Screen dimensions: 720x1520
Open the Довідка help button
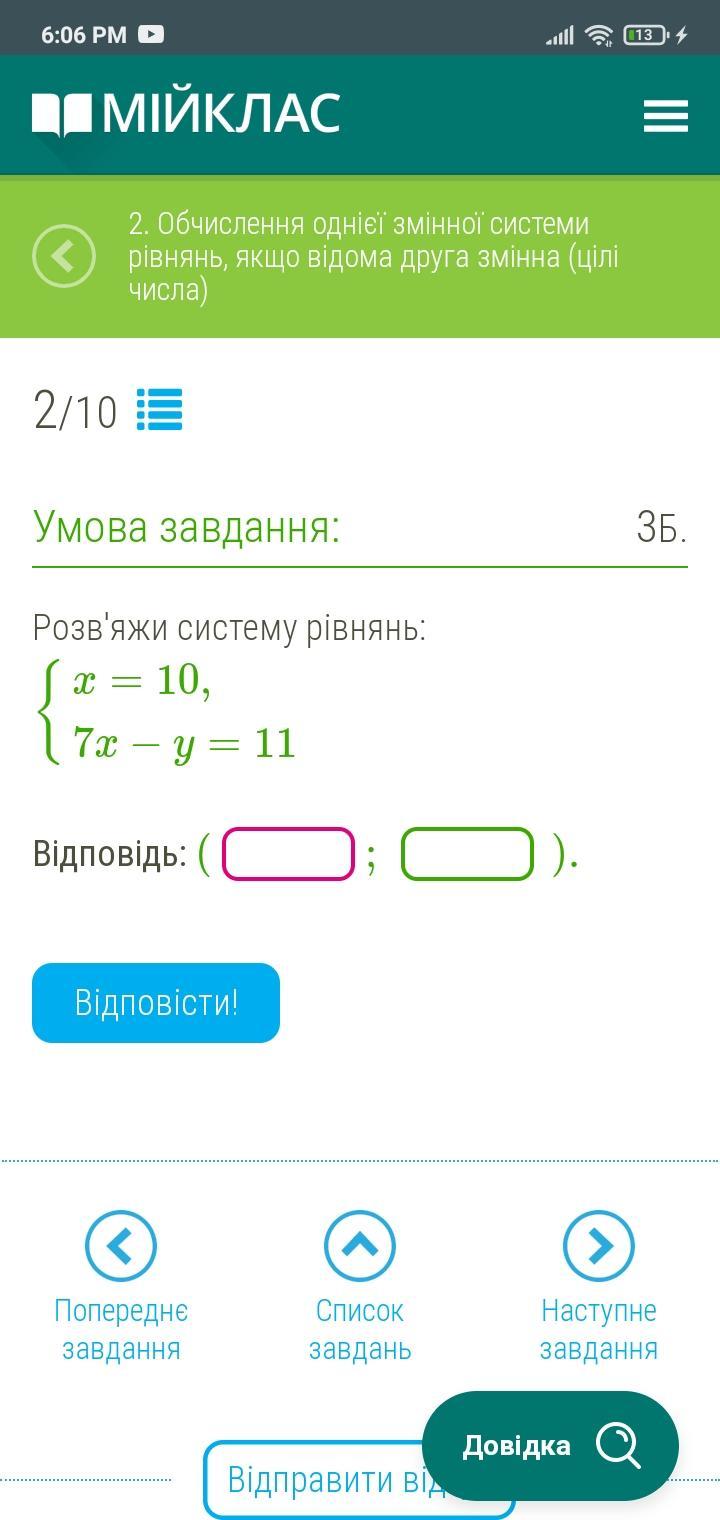click(550, 1445)
